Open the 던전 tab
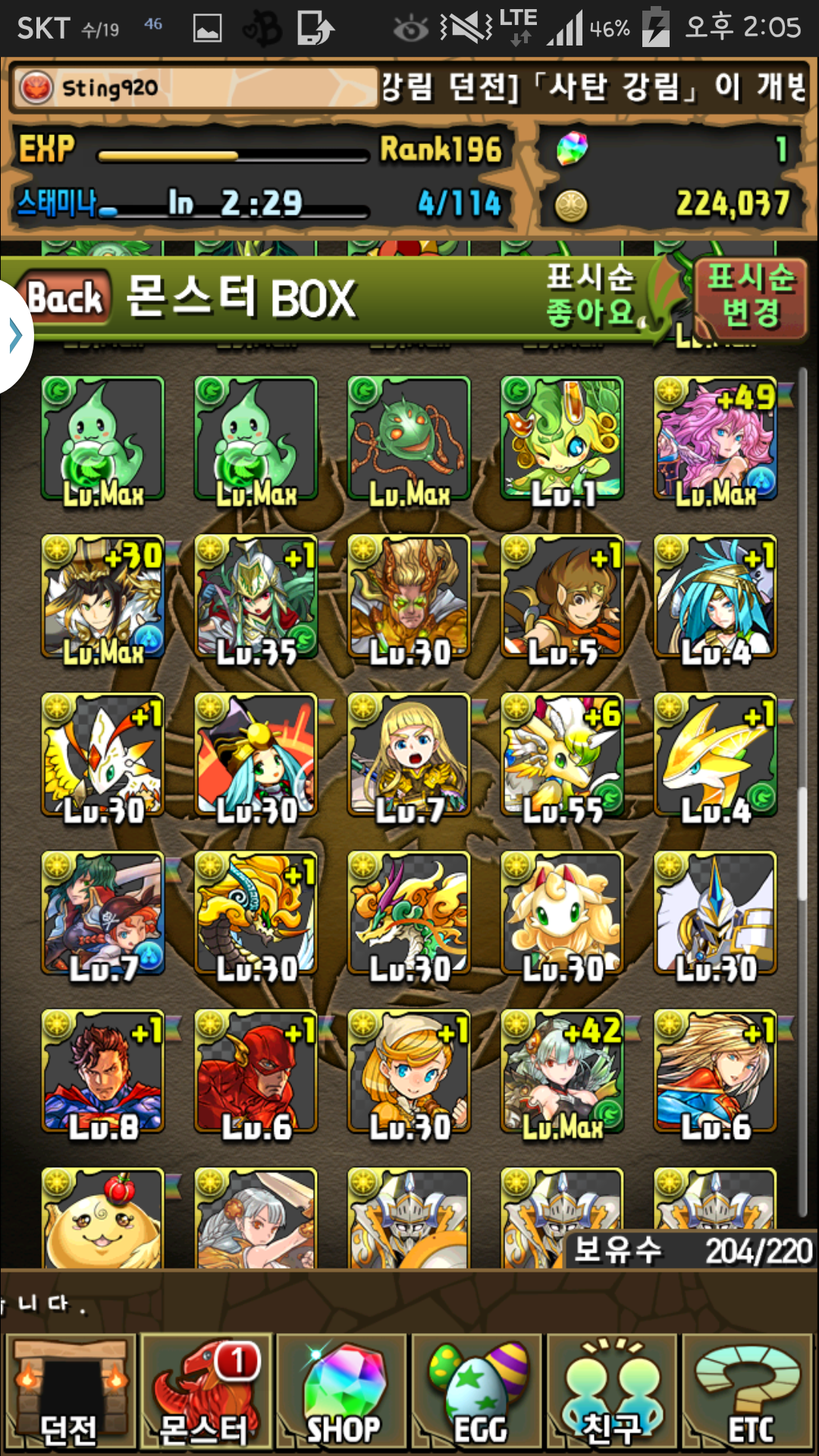This screenshot has height=1456, width=819. tap(70, 1392)
